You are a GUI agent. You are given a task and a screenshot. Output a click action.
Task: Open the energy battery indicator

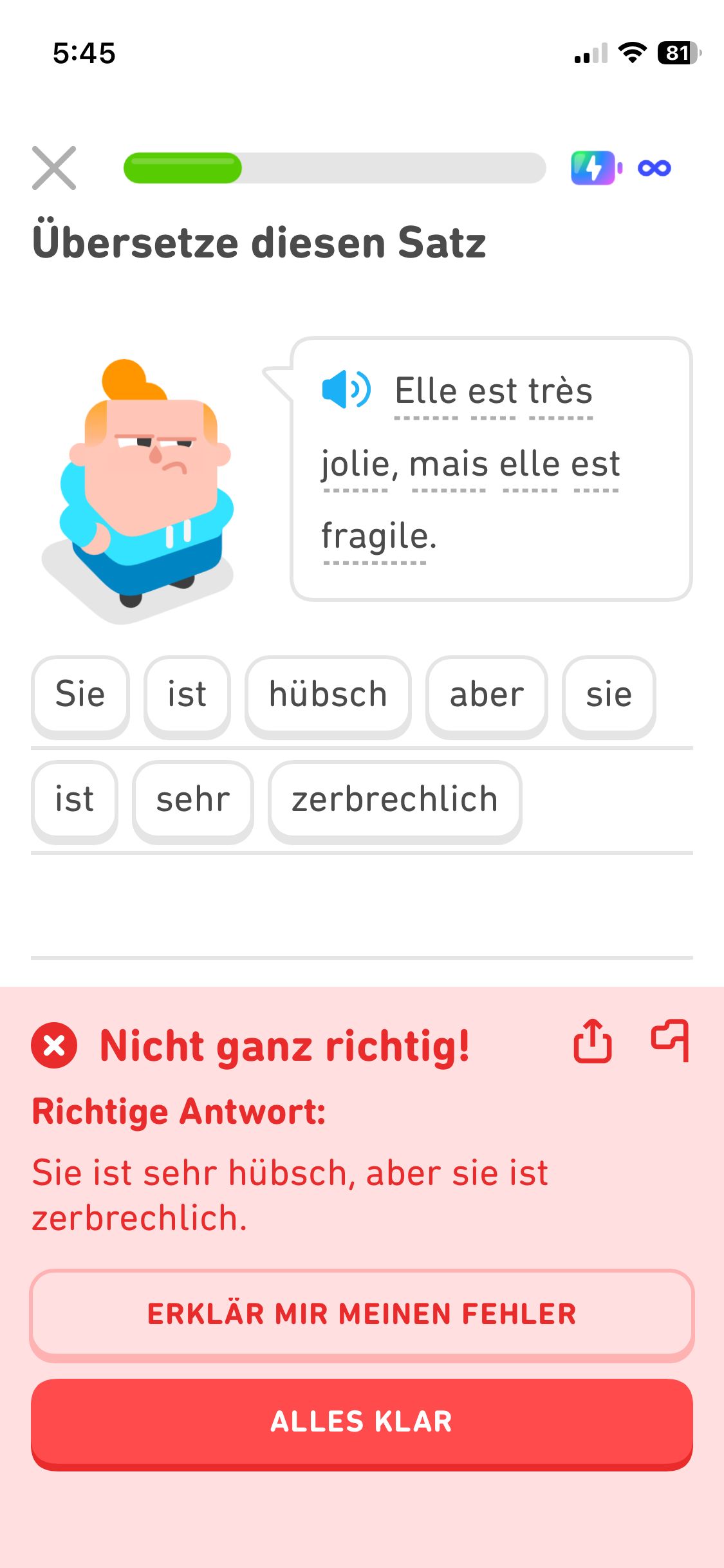click(595, 168)
